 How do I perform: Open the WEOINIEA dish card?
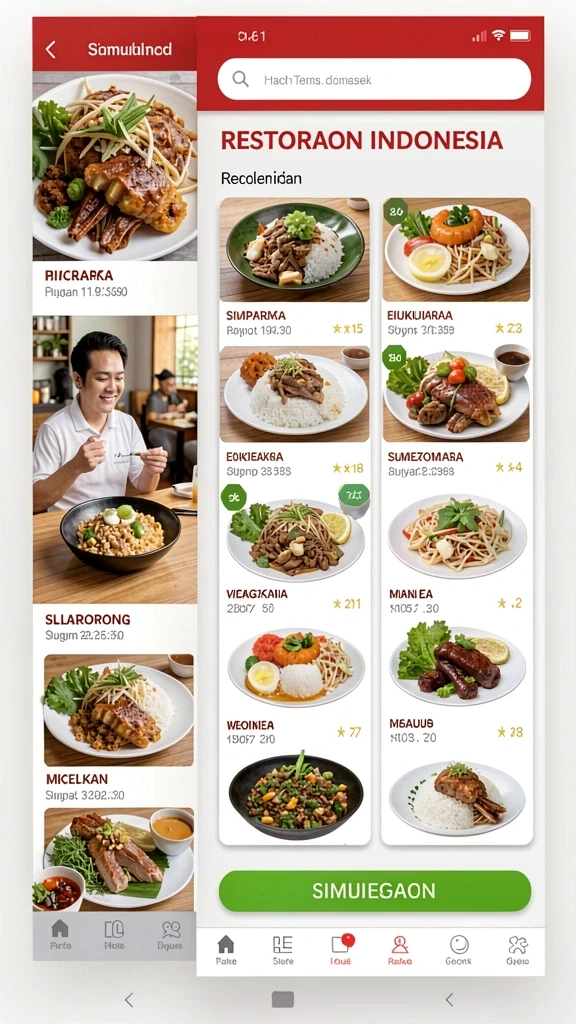(x=295, y=684)
